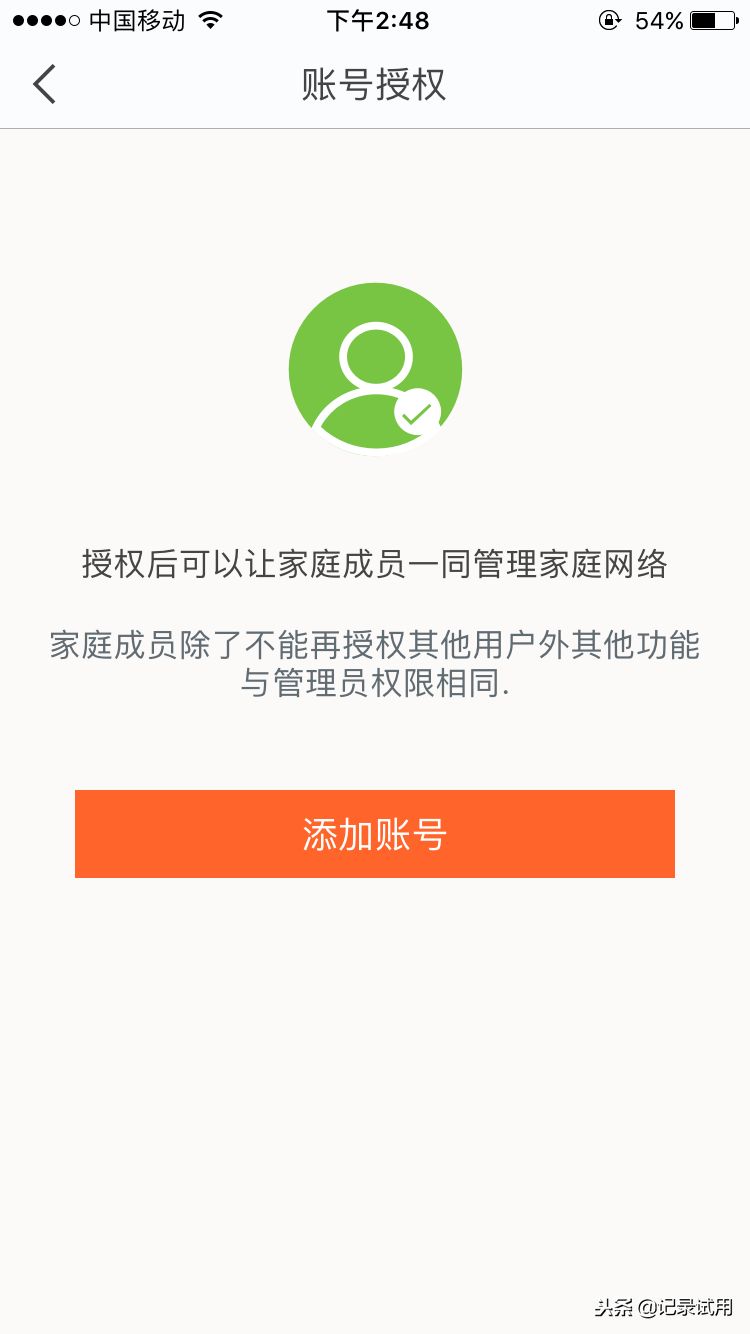Image resolution: width=750 pixels, height=1334 pixels.
Task: Tap the 添加账号 button
Action: 374,834
